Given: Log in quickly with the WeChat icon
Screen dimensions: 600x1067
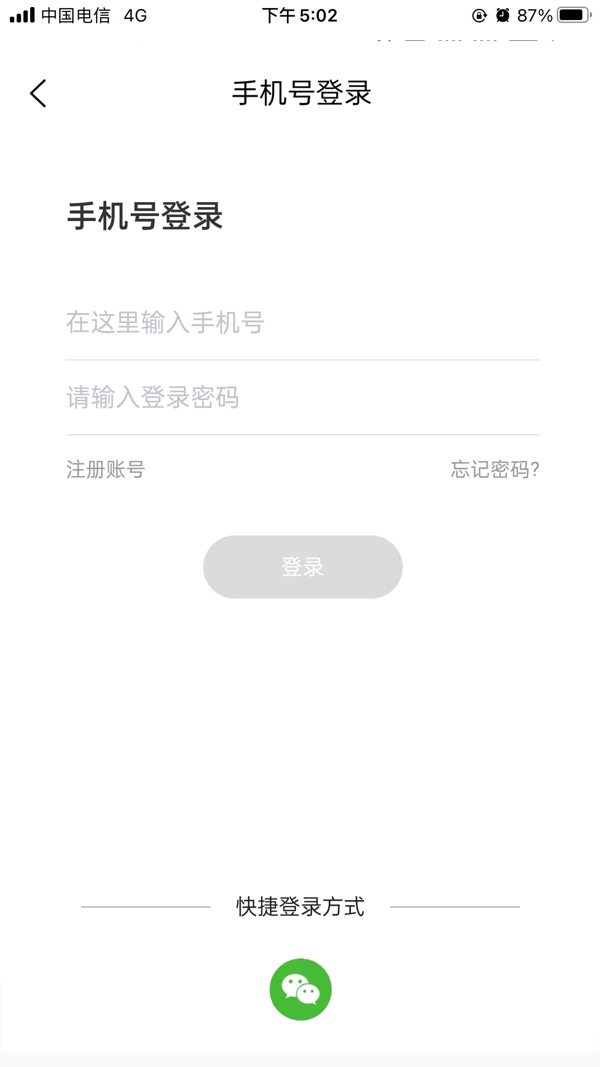Looking at the screenshot, I should pos(300,989).
